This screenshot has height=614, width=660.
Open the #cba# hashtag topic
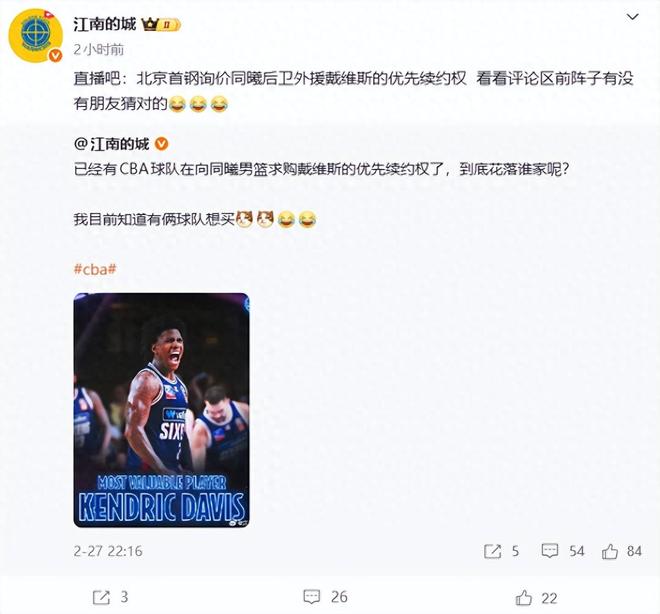pos(96,269)
